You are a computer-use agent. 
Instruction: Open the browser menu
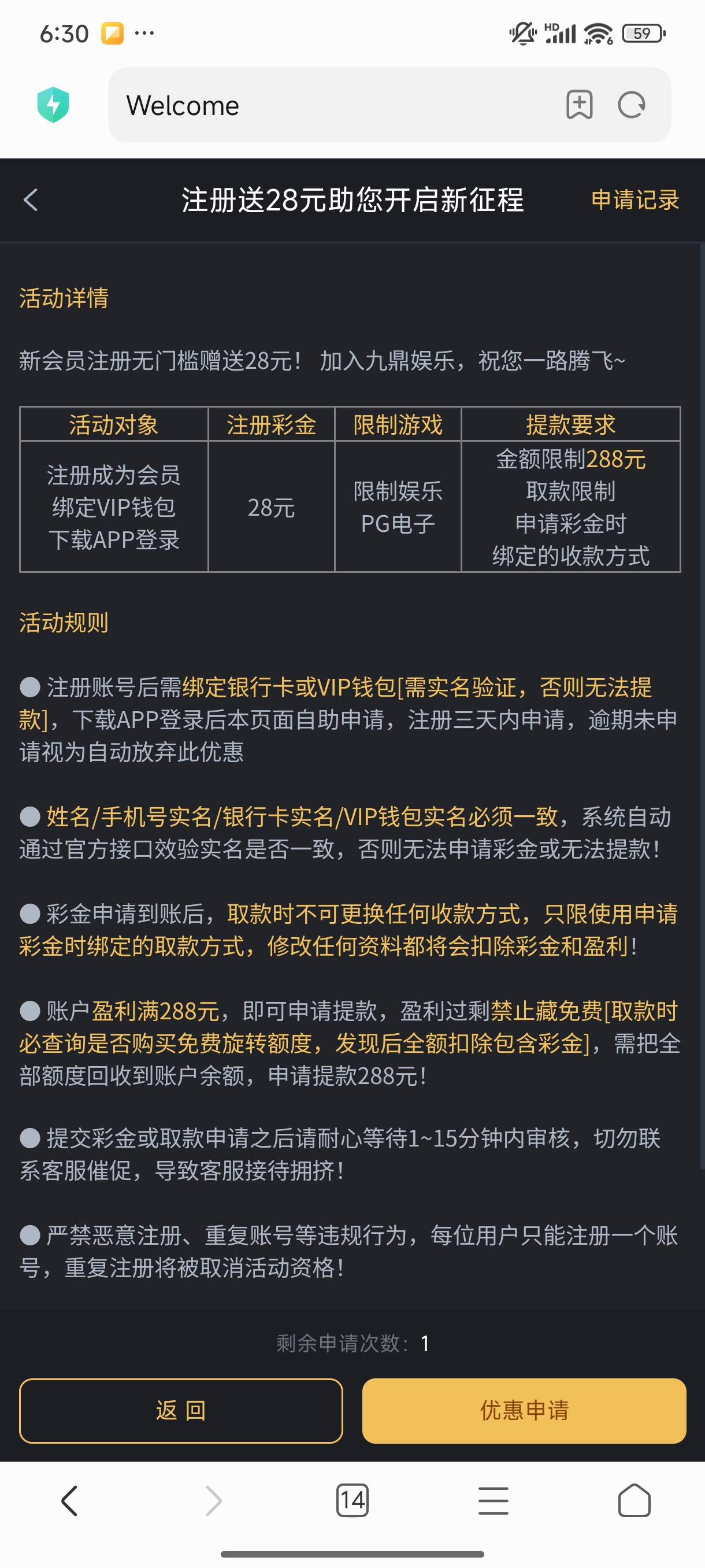coord(493,1500)
